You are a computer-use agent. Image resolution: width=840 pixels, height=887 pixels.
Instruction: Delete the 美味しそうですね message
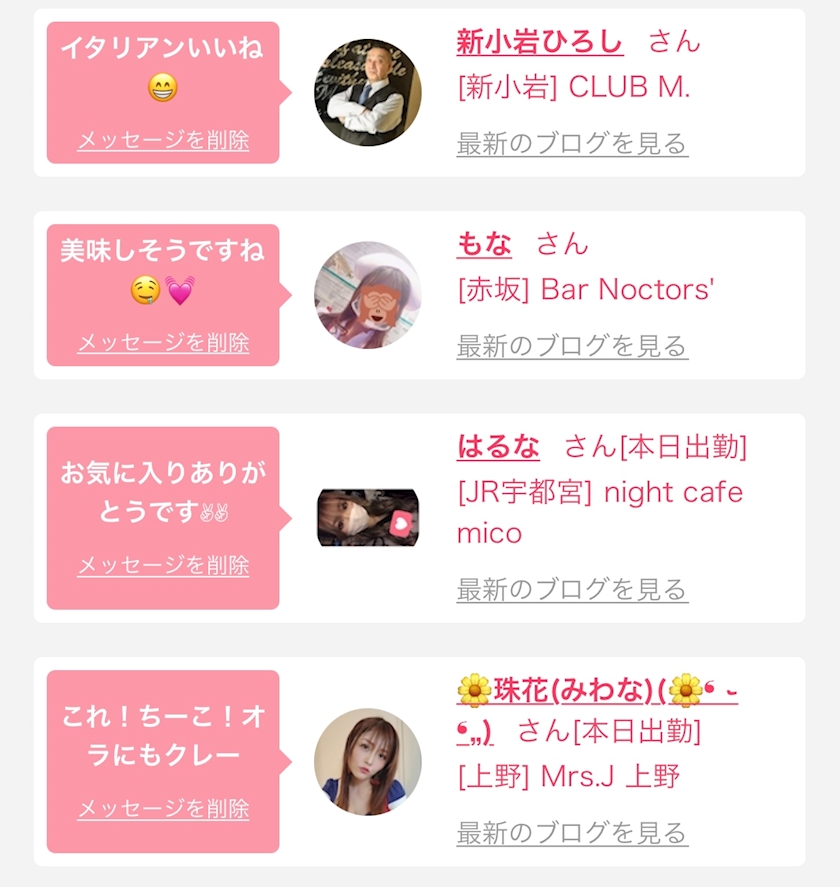click(x=163, y=343)
